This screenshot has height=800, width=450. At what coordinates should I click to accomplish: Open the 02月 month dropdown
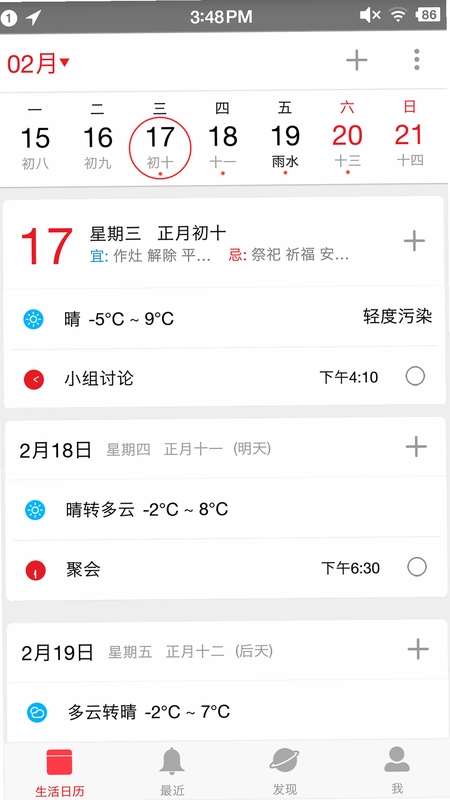(38, 63)
